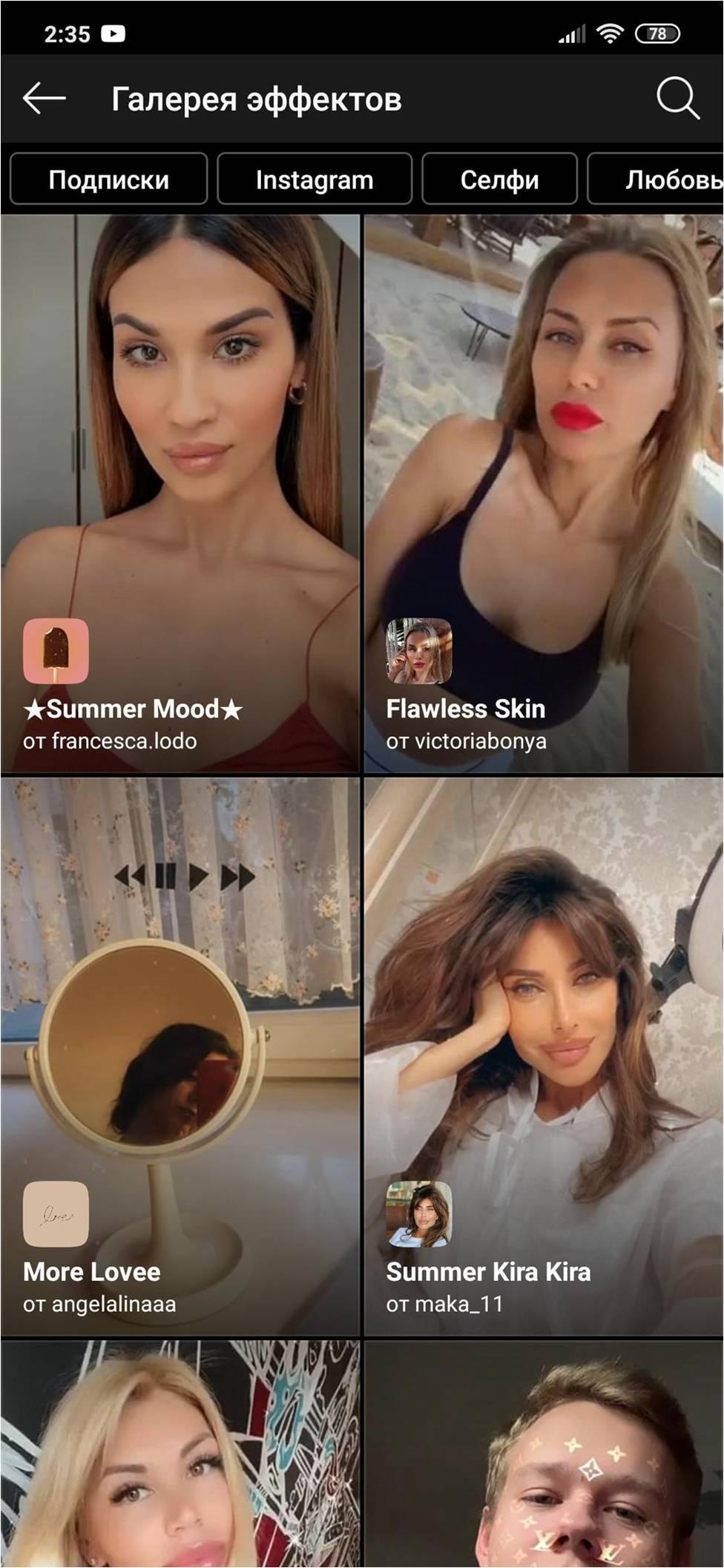Open the More Lovee effect by angelalinaaa
The image size is (724, 1568).
click(180, 1057)
